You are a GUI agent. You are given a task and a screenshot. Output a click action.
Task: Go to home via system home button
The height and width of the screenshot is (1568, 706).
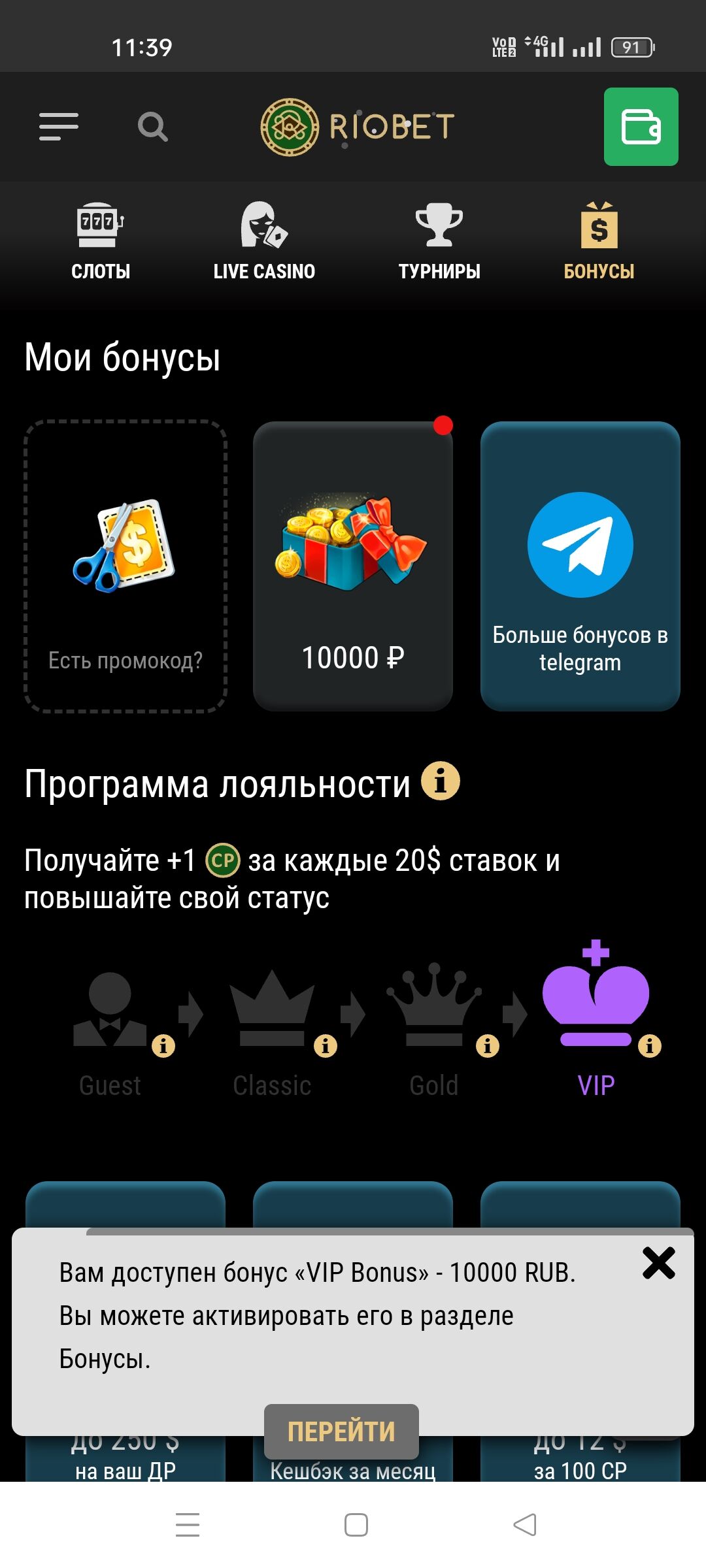pos(356,1525)
